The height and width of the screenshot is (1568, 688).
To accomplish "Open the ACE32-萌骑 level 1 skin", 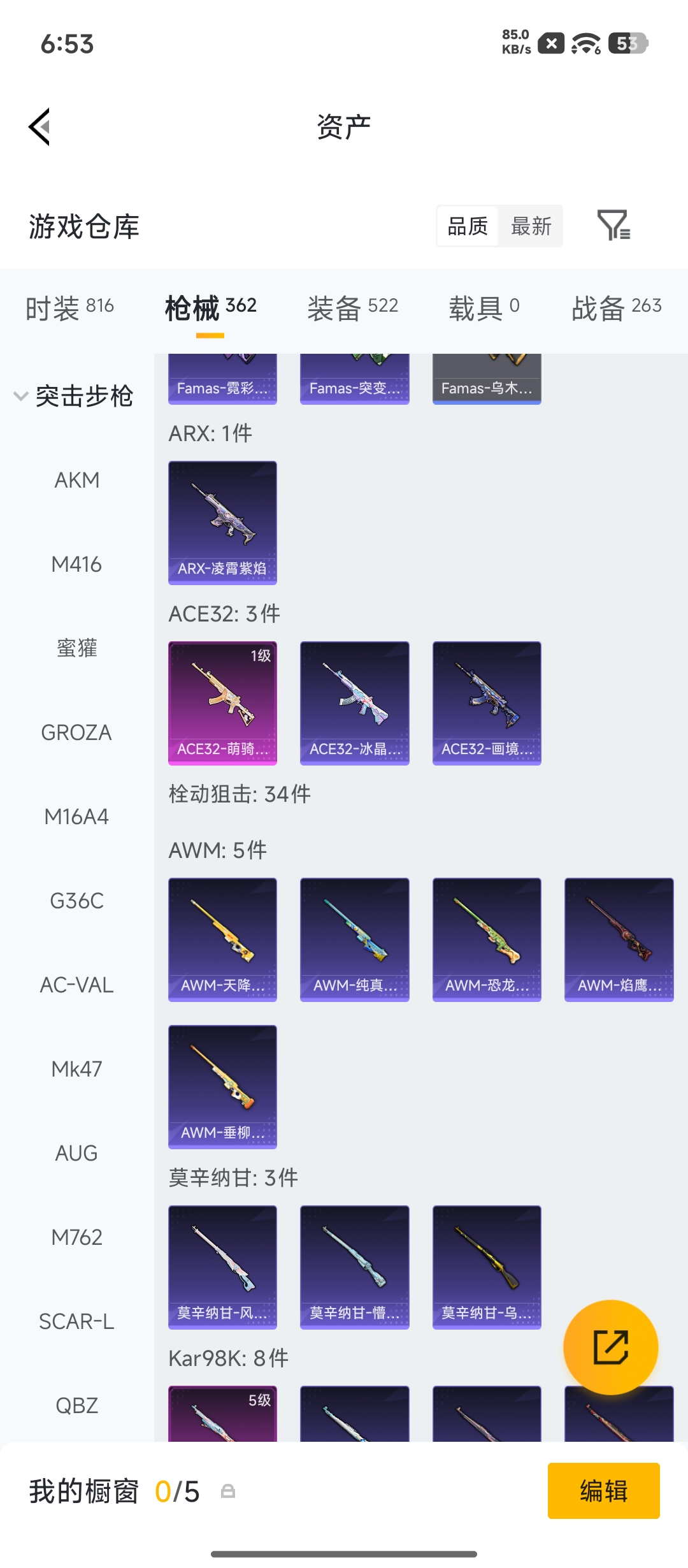I will pos(222,703).
